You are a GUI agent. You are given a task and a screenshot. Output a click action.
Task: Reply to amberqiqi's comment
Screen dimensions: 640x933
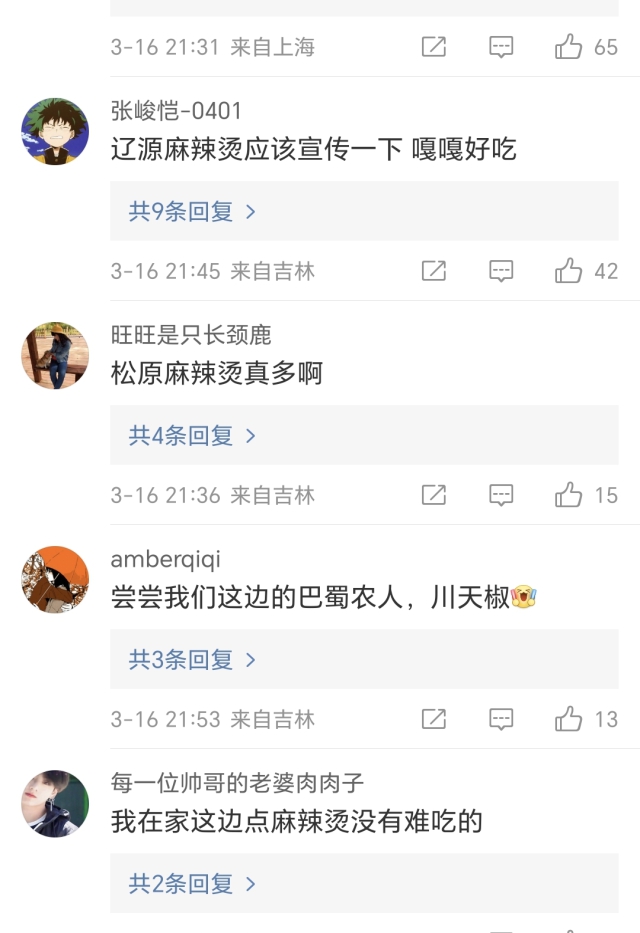click(501, 719)
